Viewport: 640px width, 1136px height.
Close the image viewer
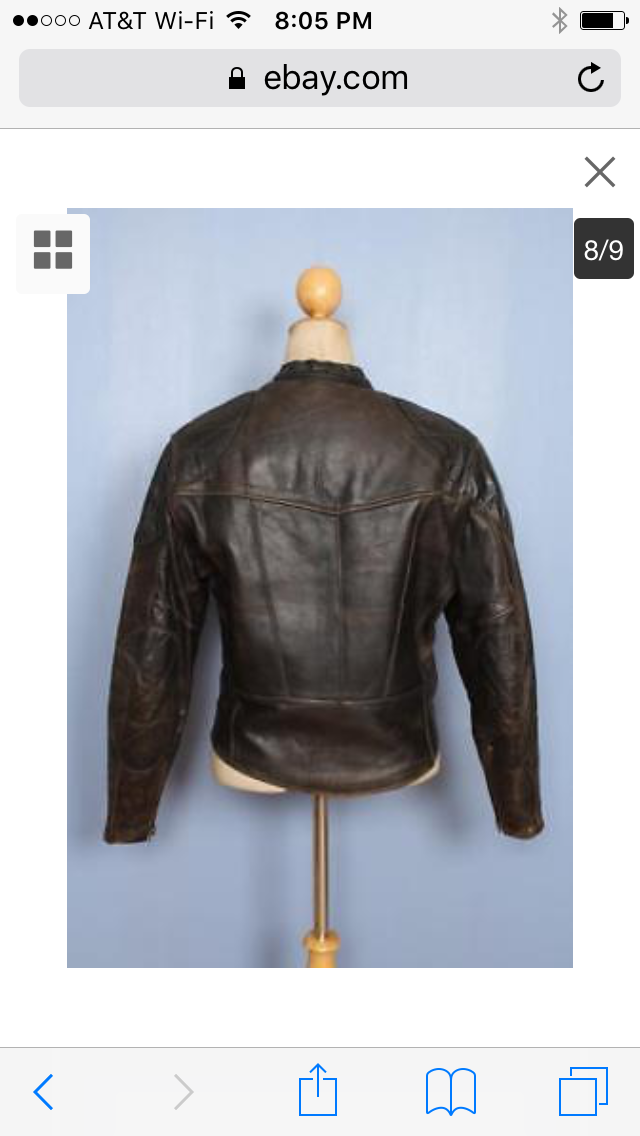tap(599, 172)
